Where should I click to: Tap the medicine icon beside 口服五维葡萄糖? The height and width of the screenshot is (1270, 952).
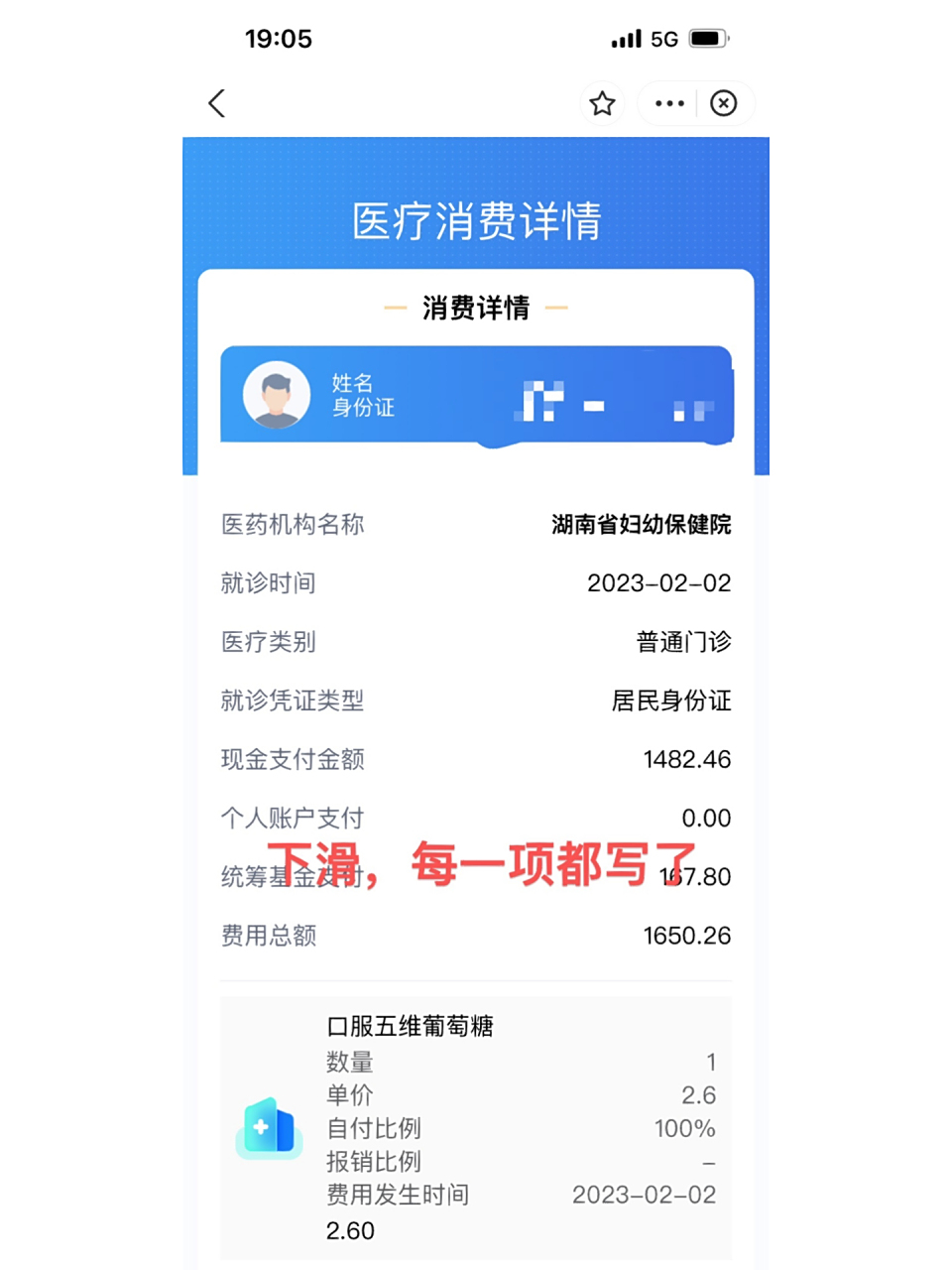pyautogui.click(x=270, y=1129)
